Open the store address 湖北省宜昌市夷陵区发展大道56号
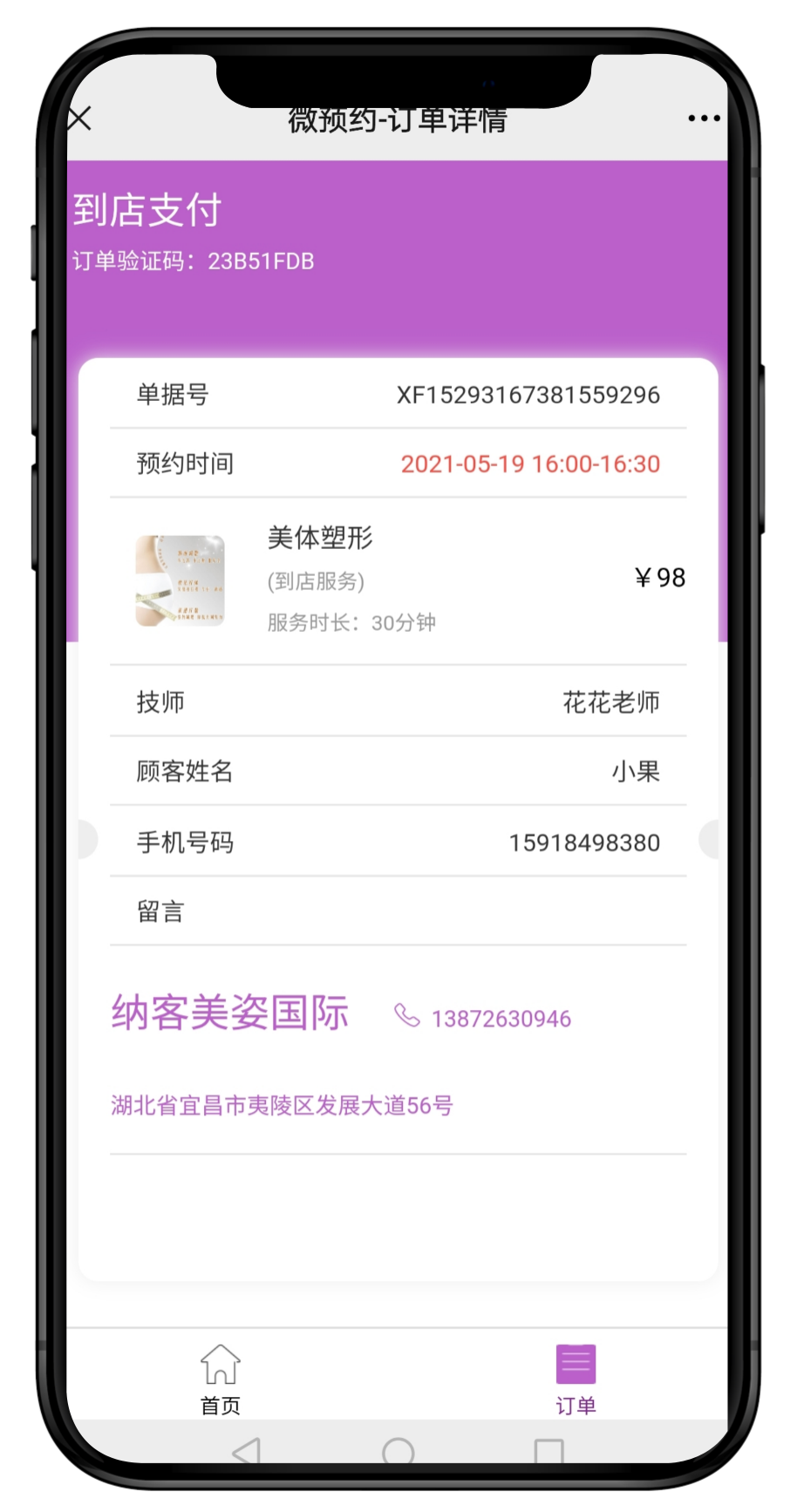 [282, 1106]
